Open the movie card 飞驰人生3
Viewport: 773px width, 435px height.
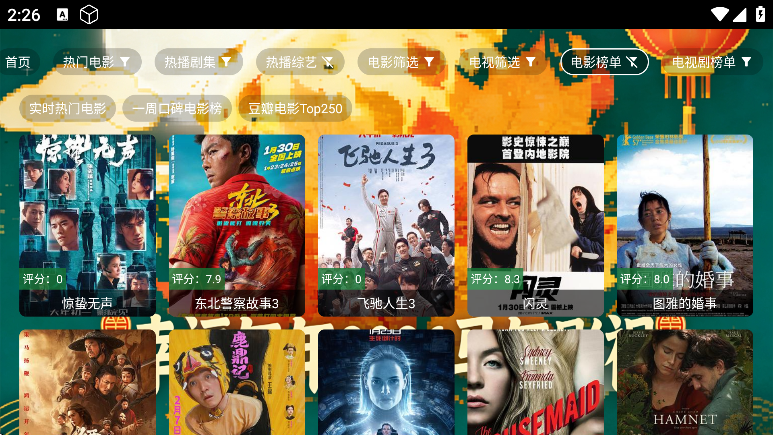coord(386,225)
